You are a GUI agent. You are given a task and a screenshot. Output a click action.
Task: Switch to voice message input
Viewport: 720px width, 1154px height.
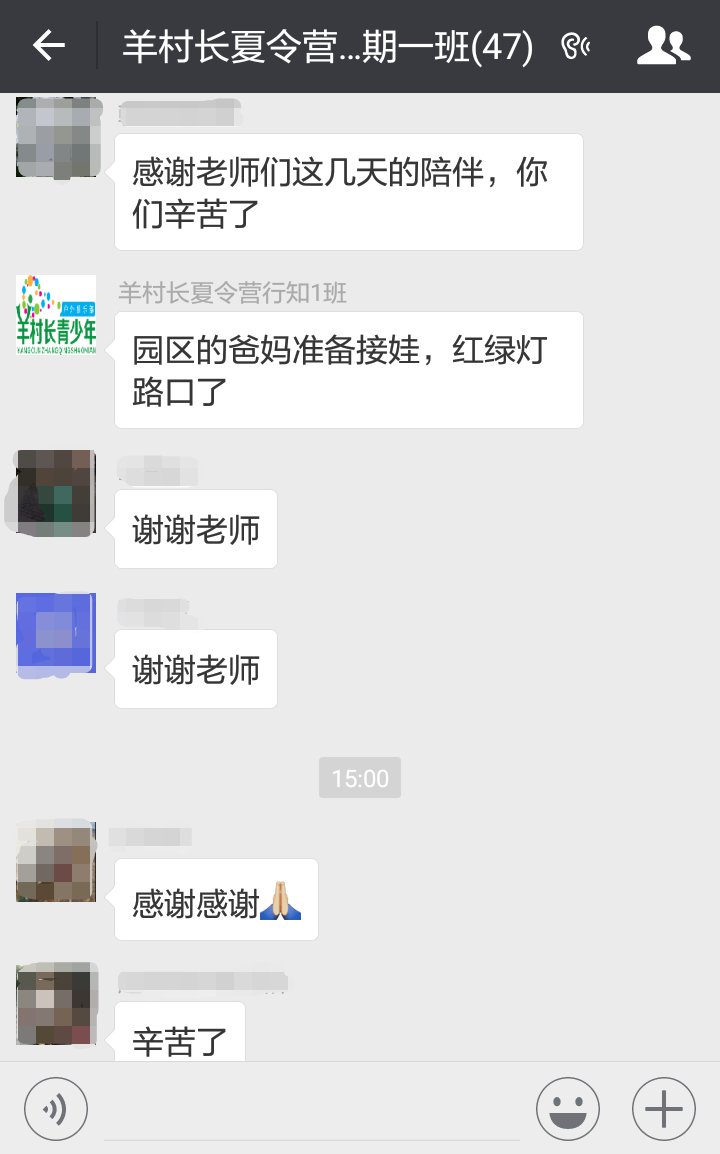(x=56, y=1108)
